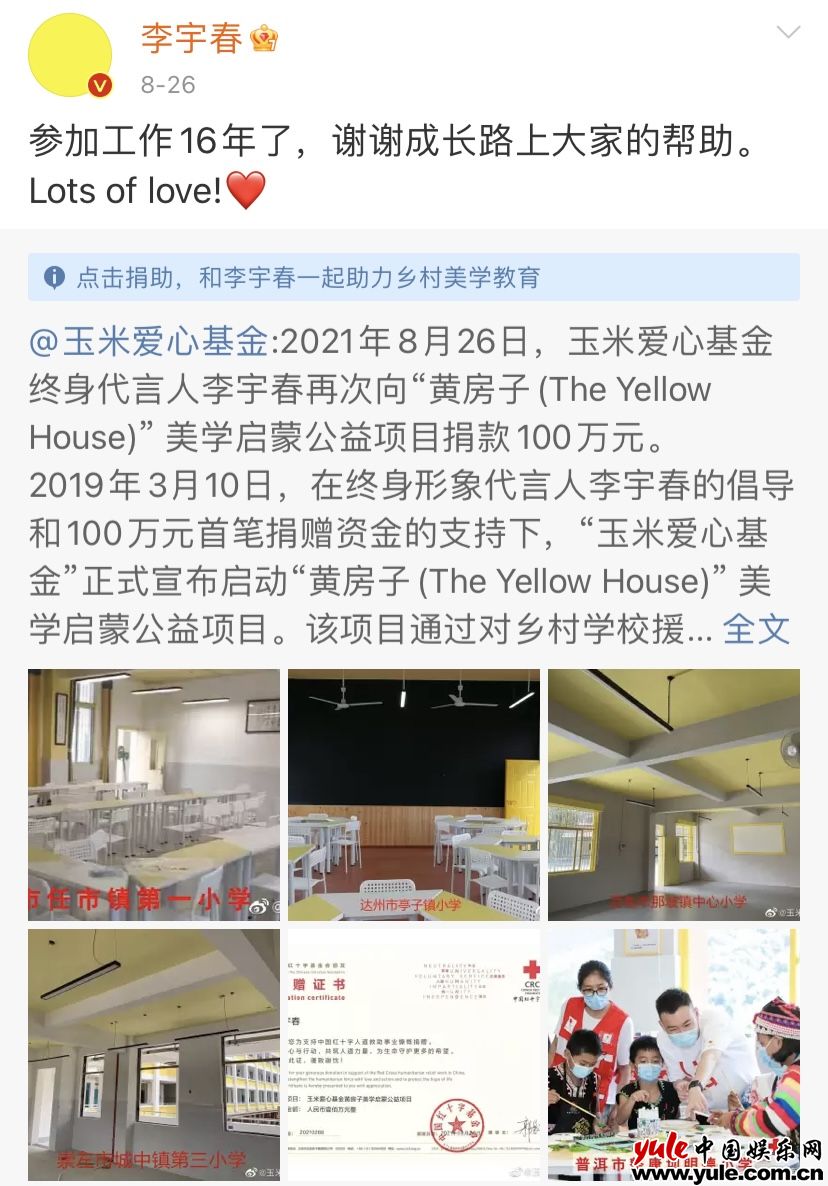Open the 任市镇第一小学 classroom photo
The width and height of the screenshot is (828, 1186).
154,794
